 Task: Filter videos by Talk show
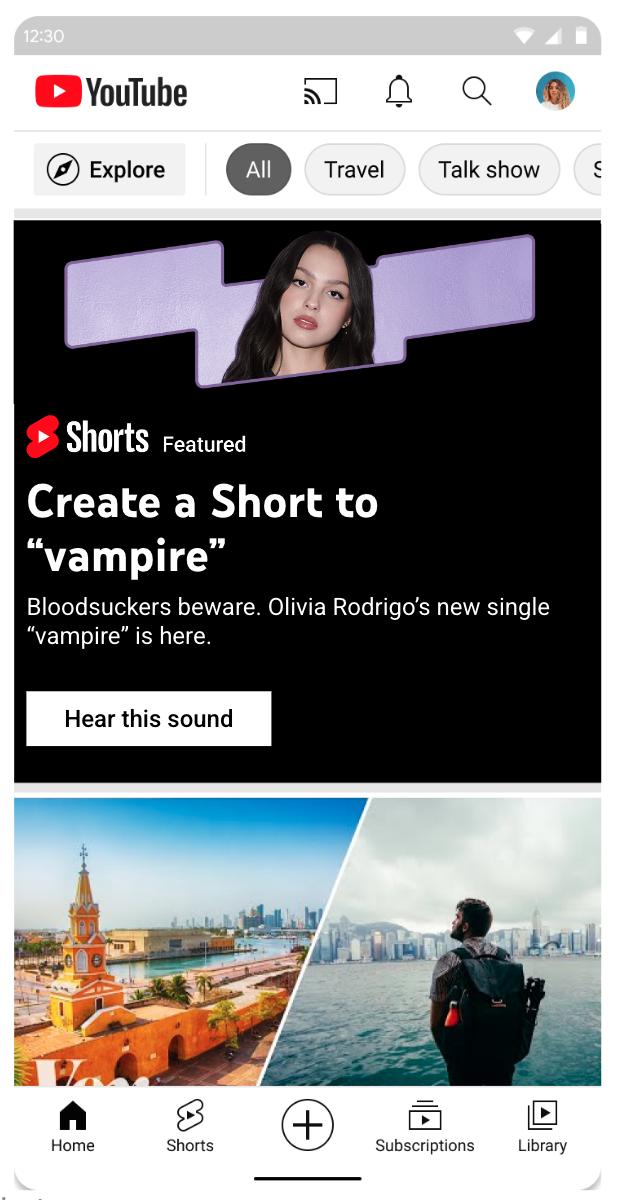488,169
